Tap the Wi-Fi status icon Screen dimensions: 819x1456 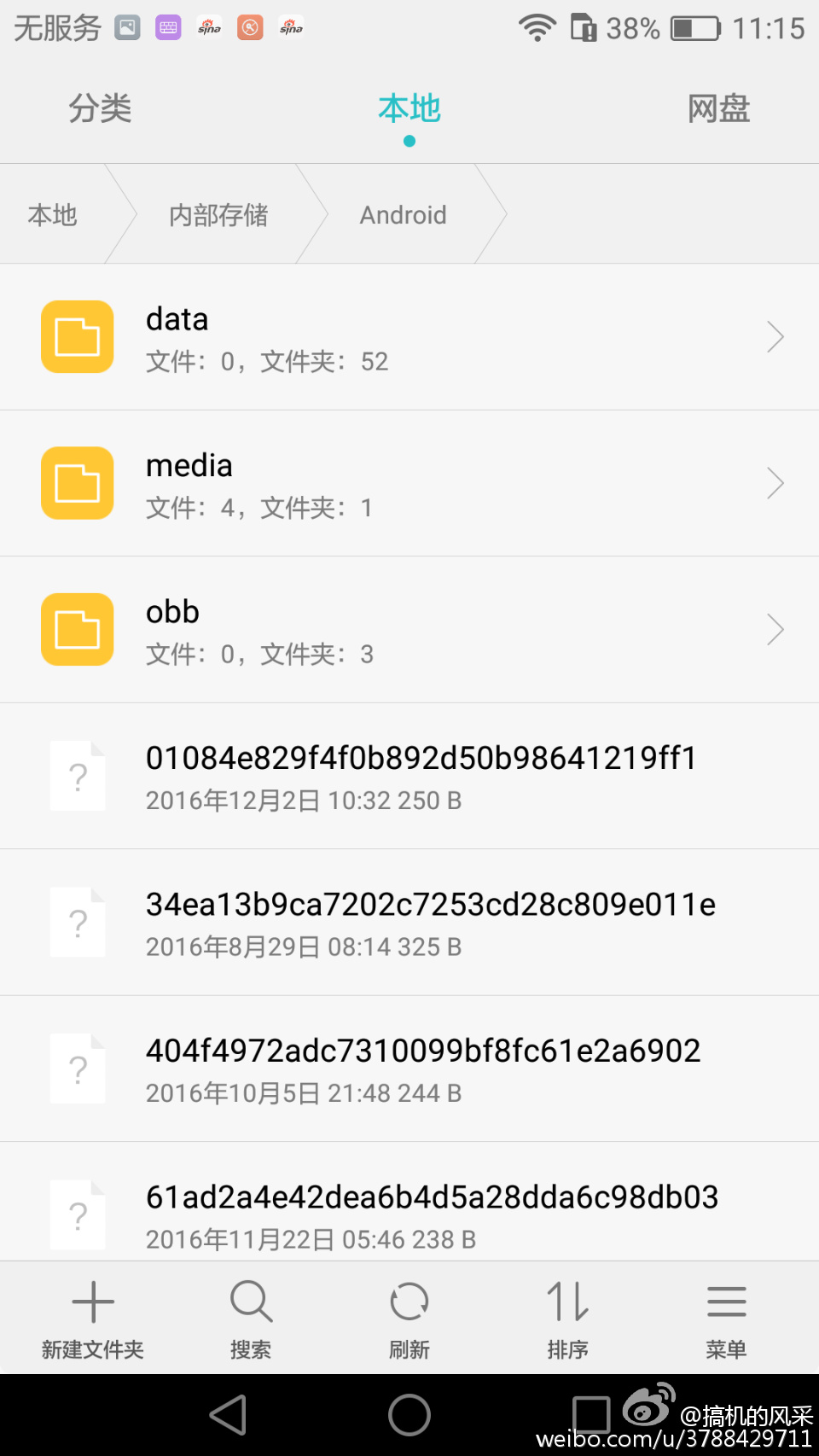tap(537, 26)
